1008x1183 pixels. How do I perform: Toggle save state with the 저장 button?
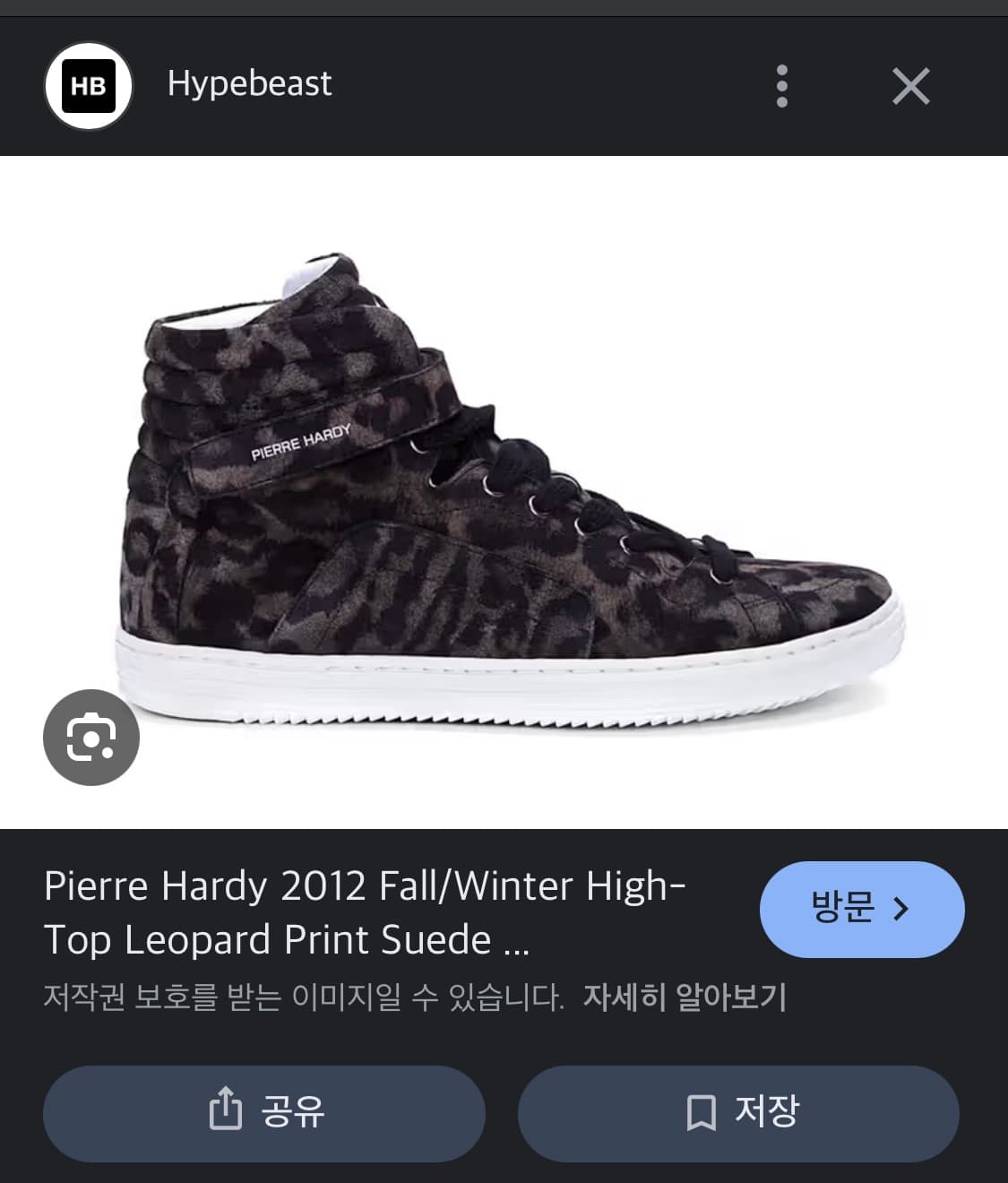[x=745, y=1114]
